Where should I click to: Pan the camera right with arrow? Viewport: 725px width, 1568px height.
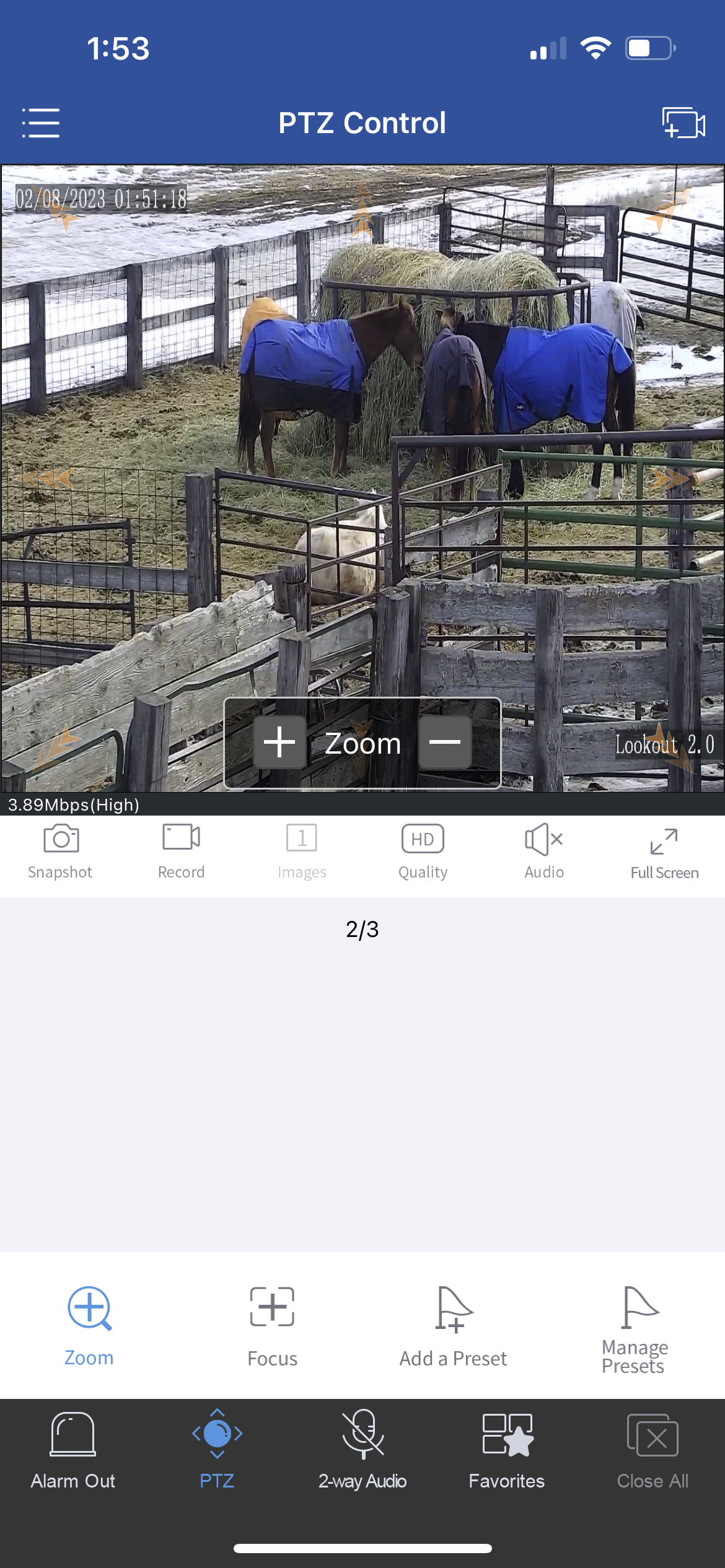670,478
